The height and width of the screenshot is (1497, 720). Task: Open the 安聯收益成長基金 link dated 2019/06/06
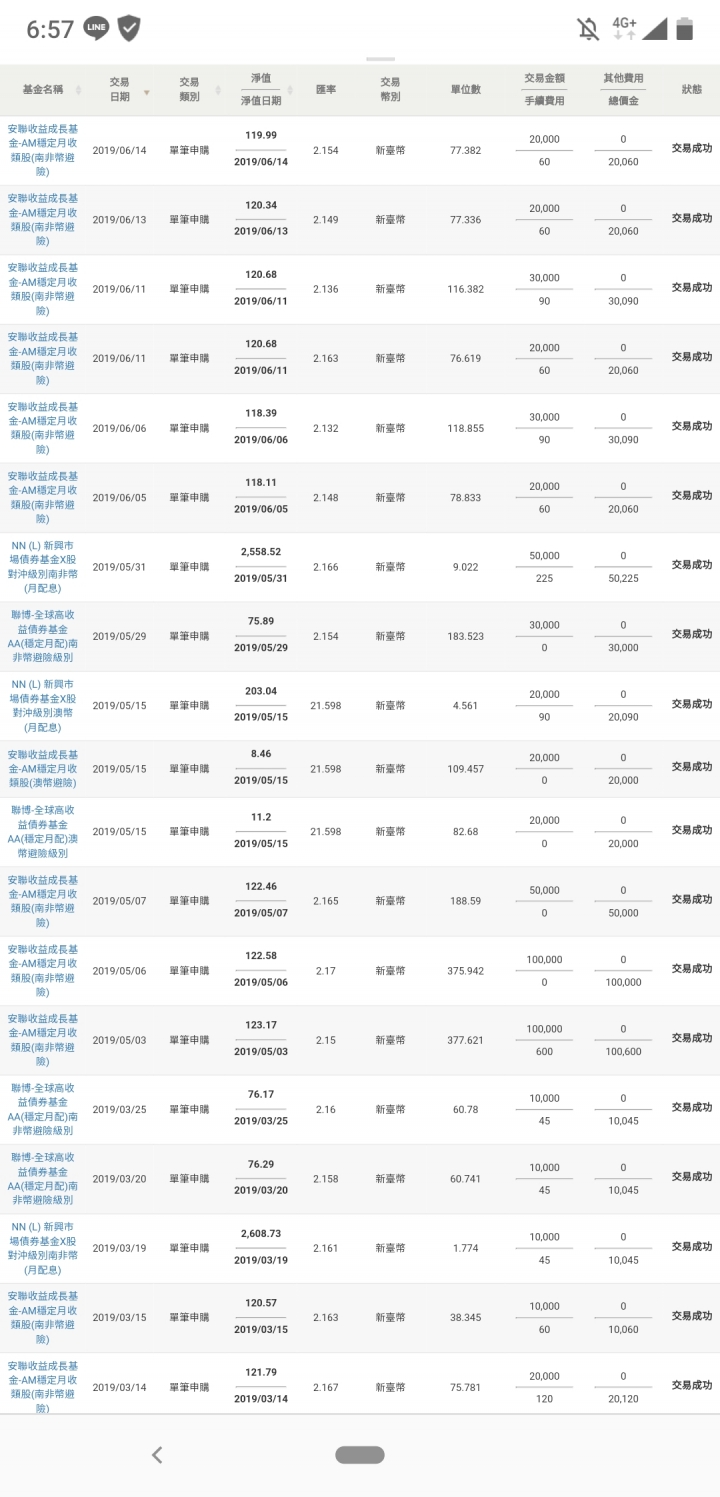(x=43, y=428)
